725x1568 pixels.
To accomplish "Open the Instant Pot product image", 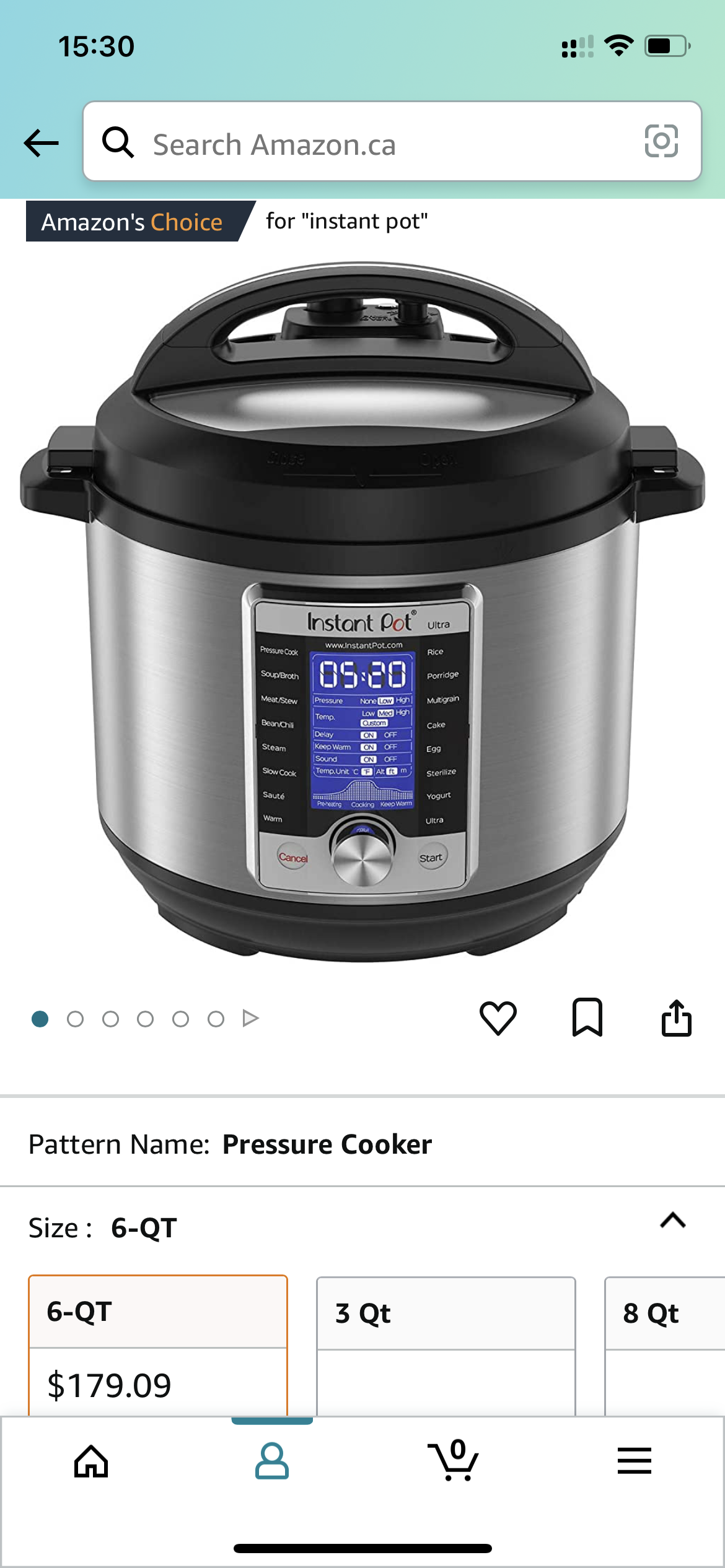I will [362, 612].
